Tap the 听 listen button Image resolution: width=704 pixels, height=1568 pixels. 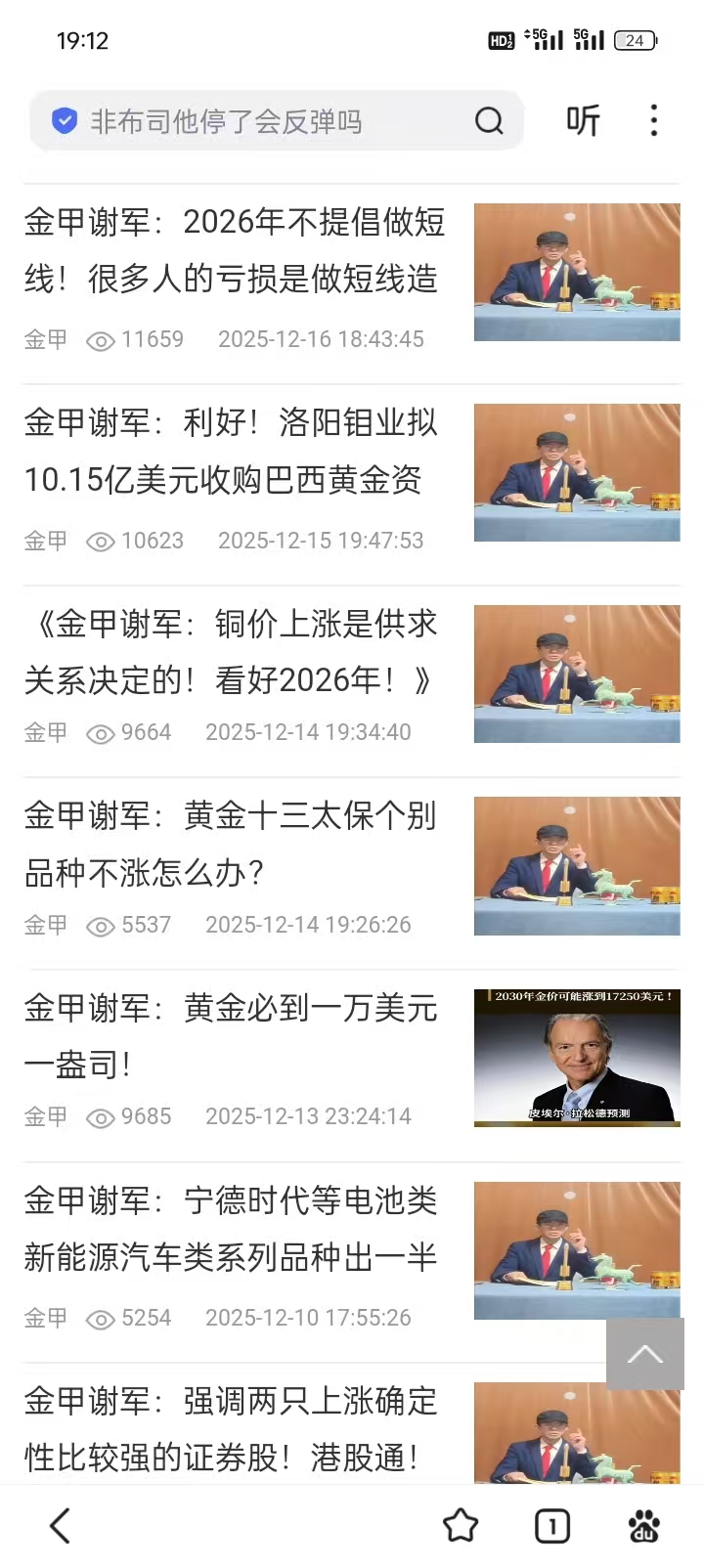[583, 120]
